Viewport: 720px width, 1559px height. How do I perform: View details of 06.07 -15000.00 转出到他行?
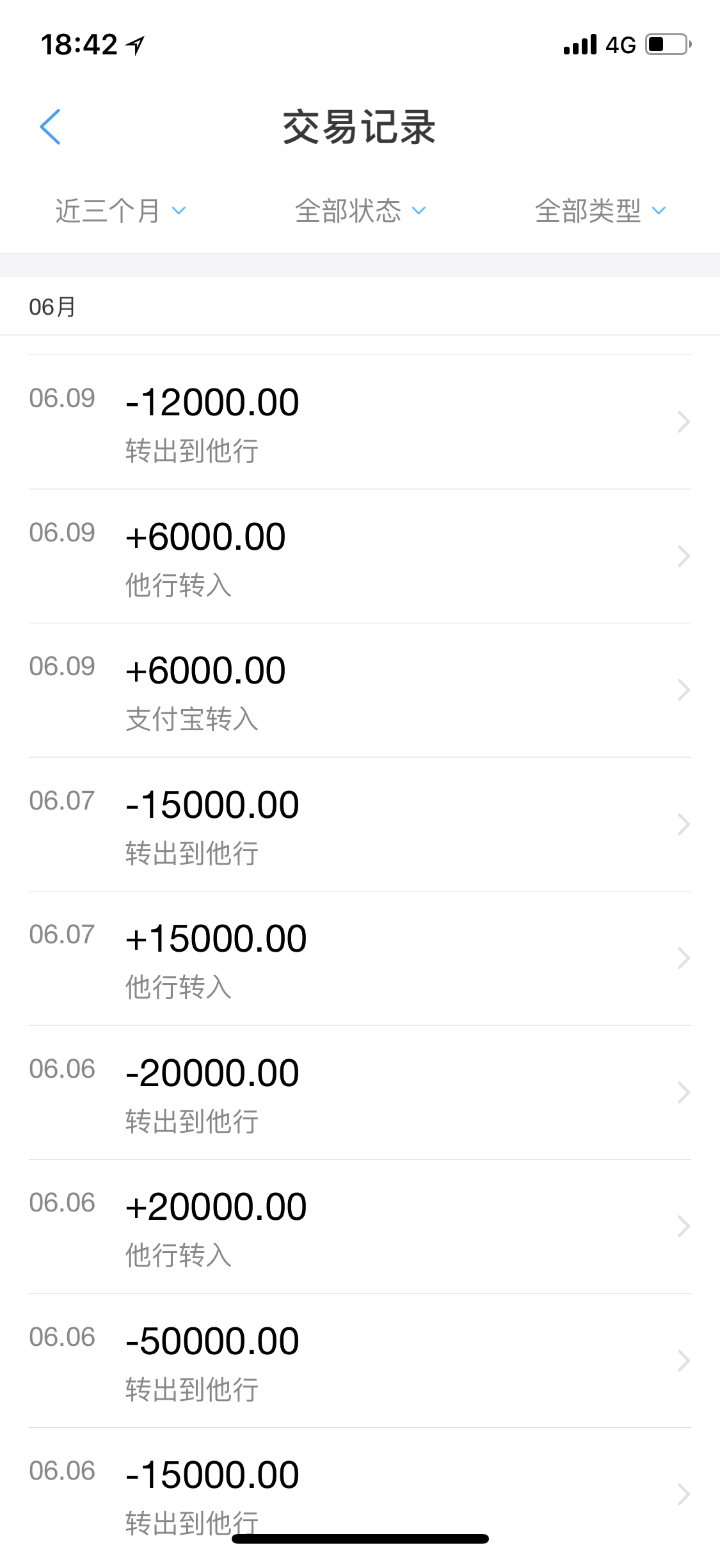click(x=360, y=824)
